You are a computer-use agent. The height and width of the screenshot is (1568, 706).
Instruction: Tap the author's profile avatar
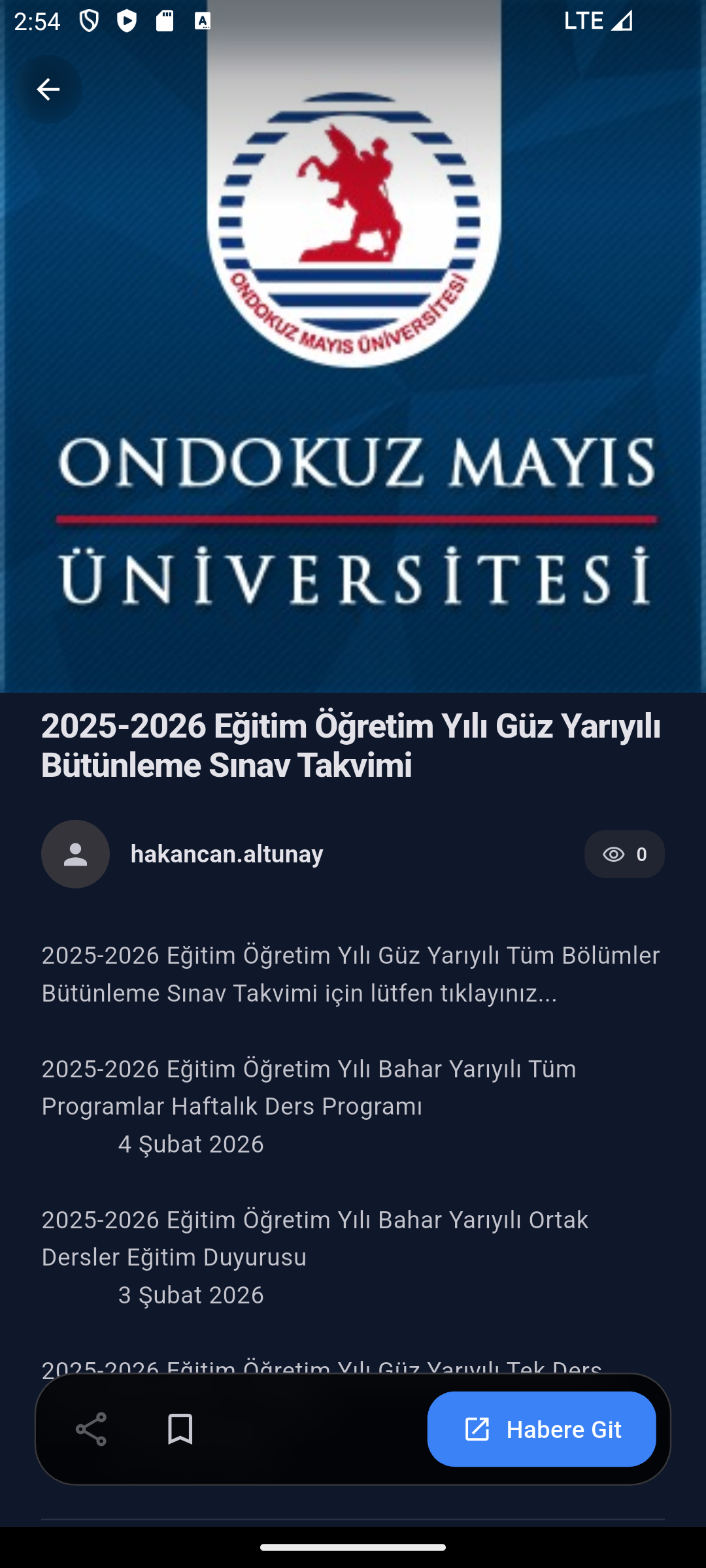[x=75, y=854]
